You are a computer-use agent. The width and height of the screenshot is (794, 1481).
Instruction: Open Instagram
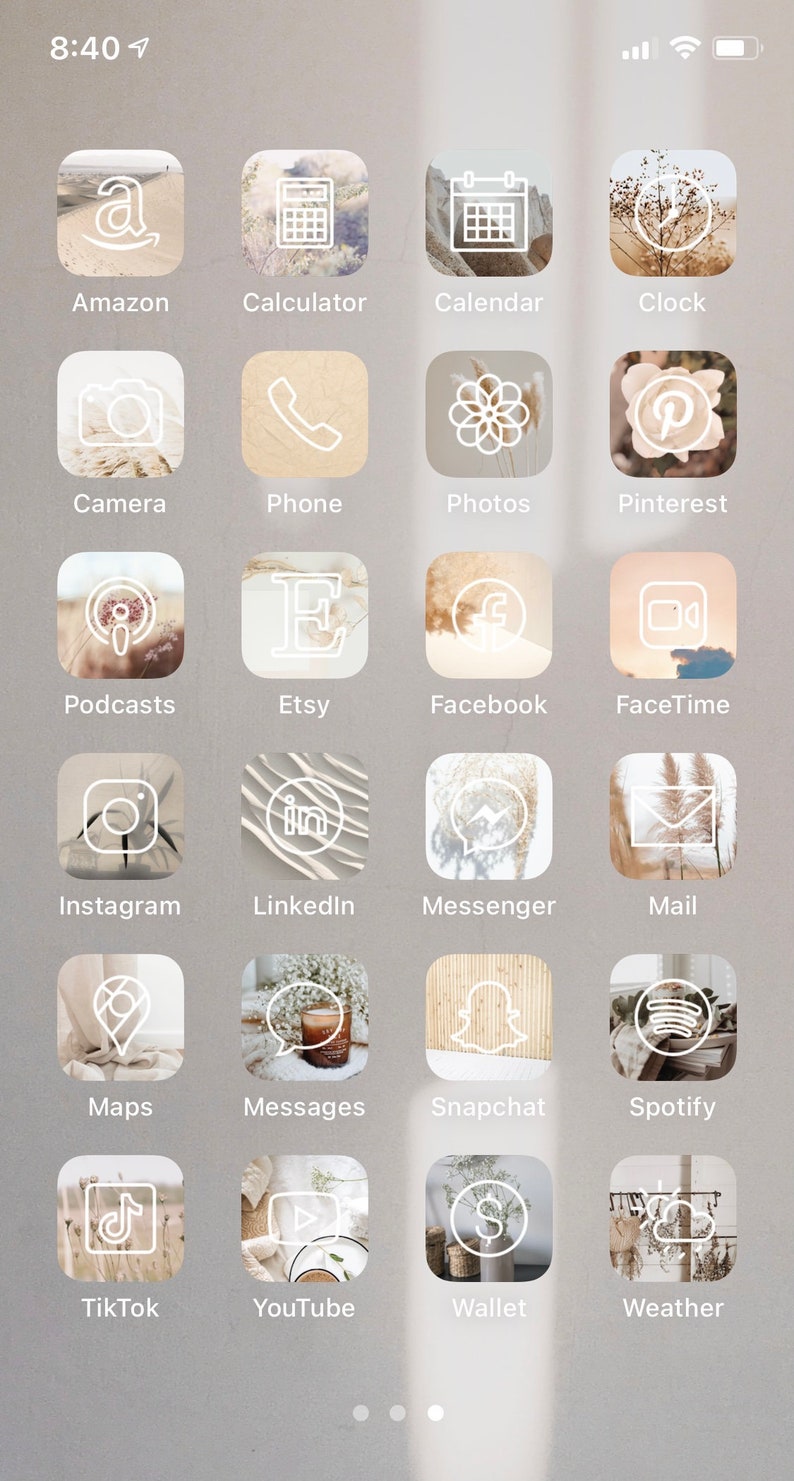[x=120, y=816]
